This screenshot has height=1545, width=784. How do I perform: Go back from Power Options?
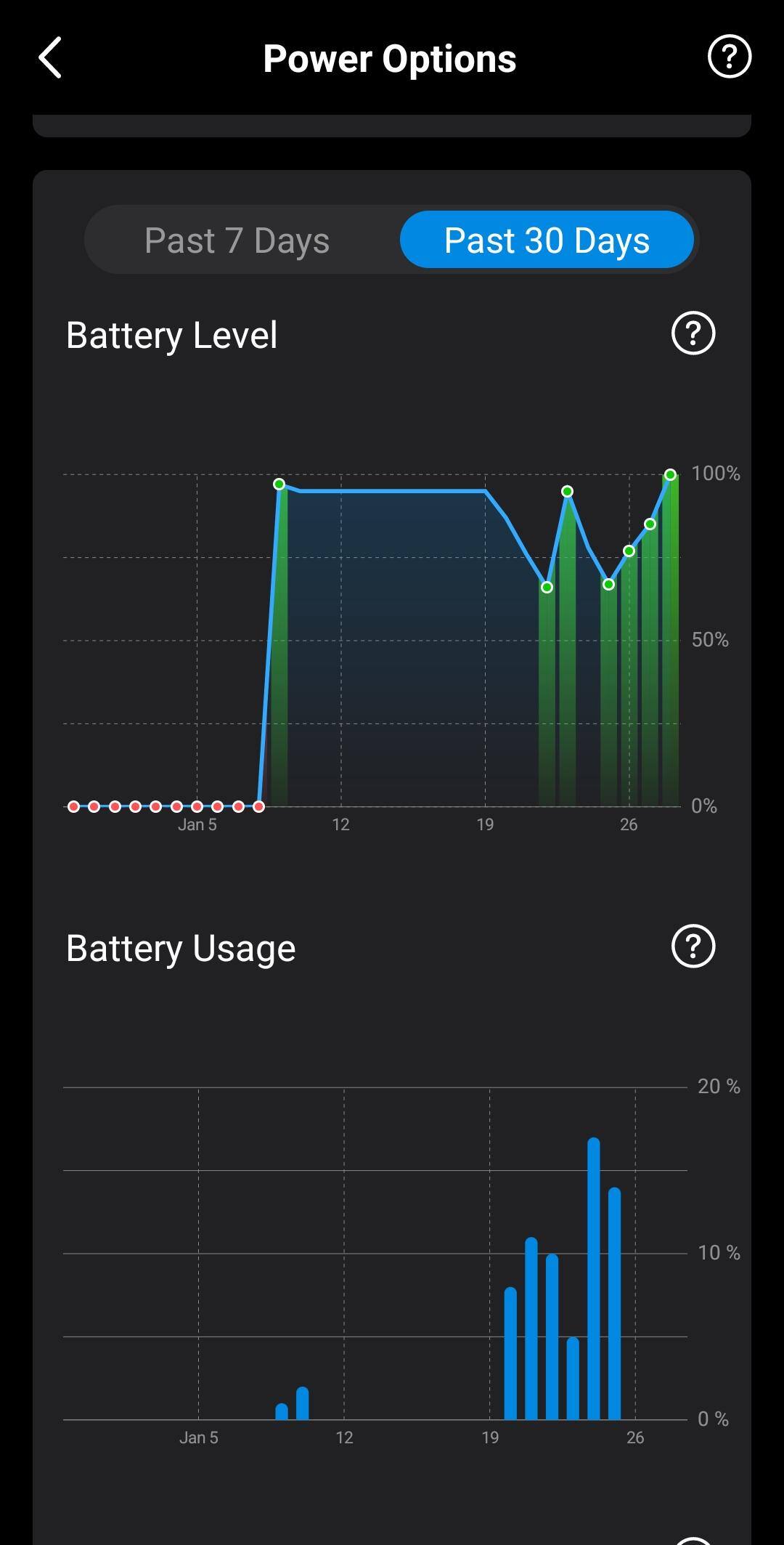50,58
